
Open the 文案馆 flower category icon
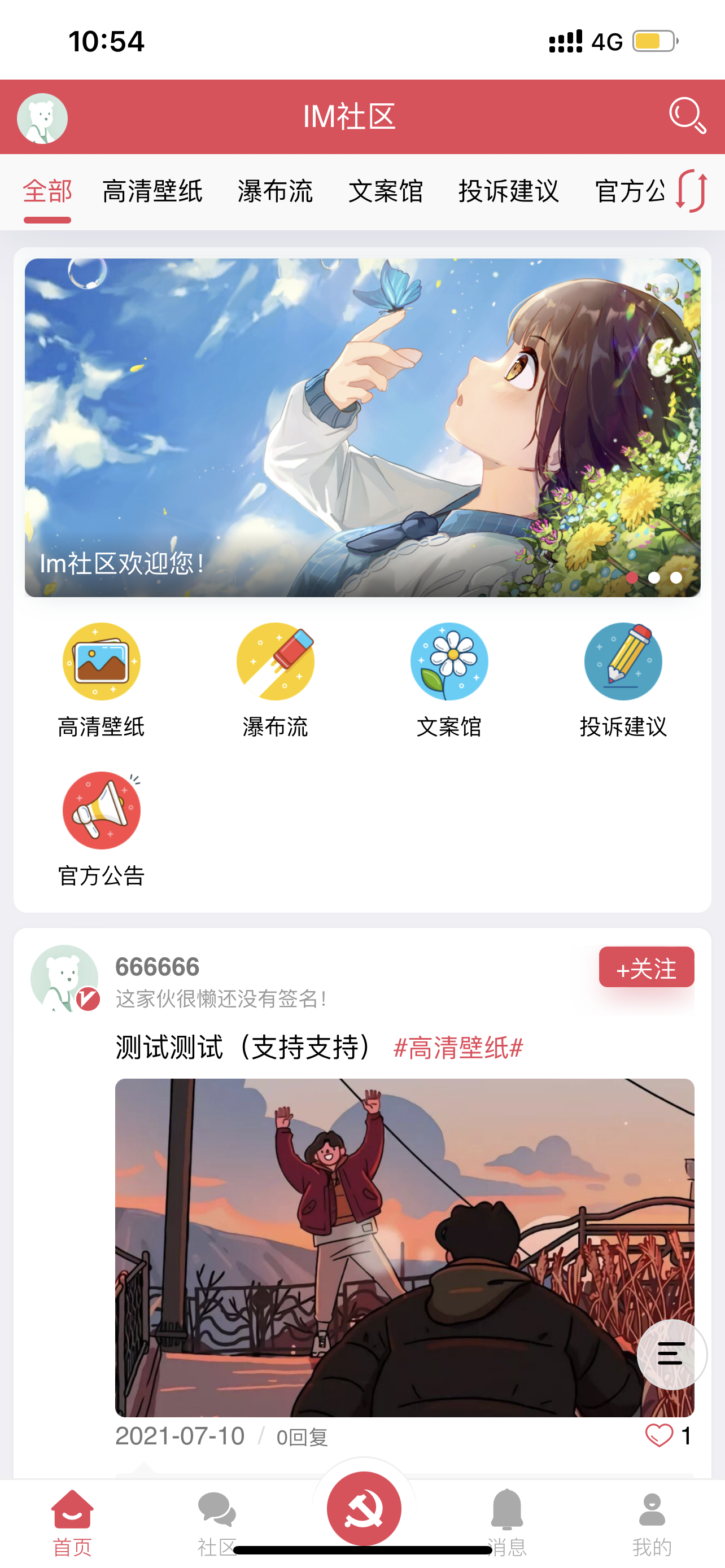point(449,662)
